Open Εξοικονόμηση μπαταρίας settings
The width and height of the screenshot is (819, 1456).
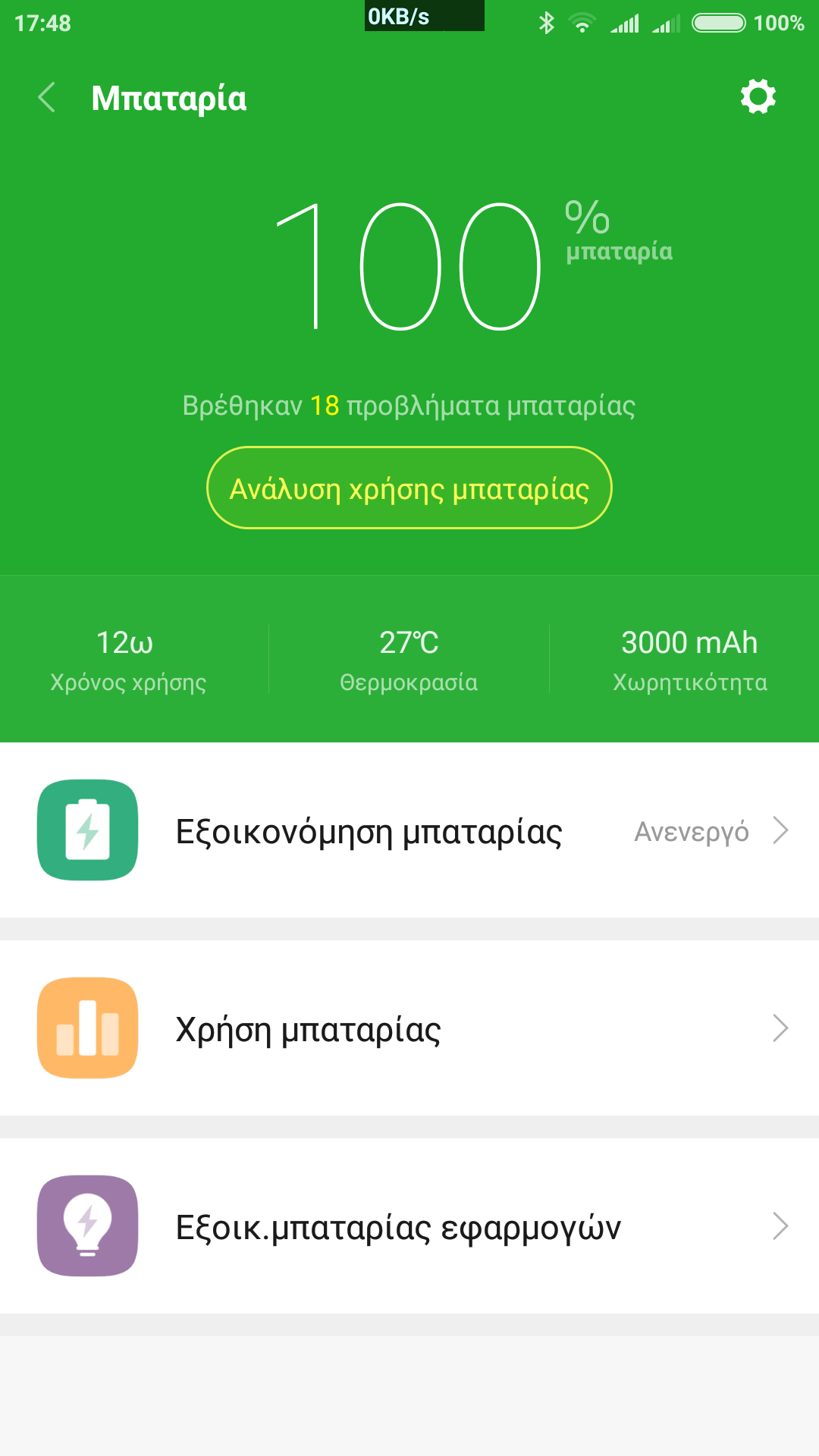[x=409, y=831]
